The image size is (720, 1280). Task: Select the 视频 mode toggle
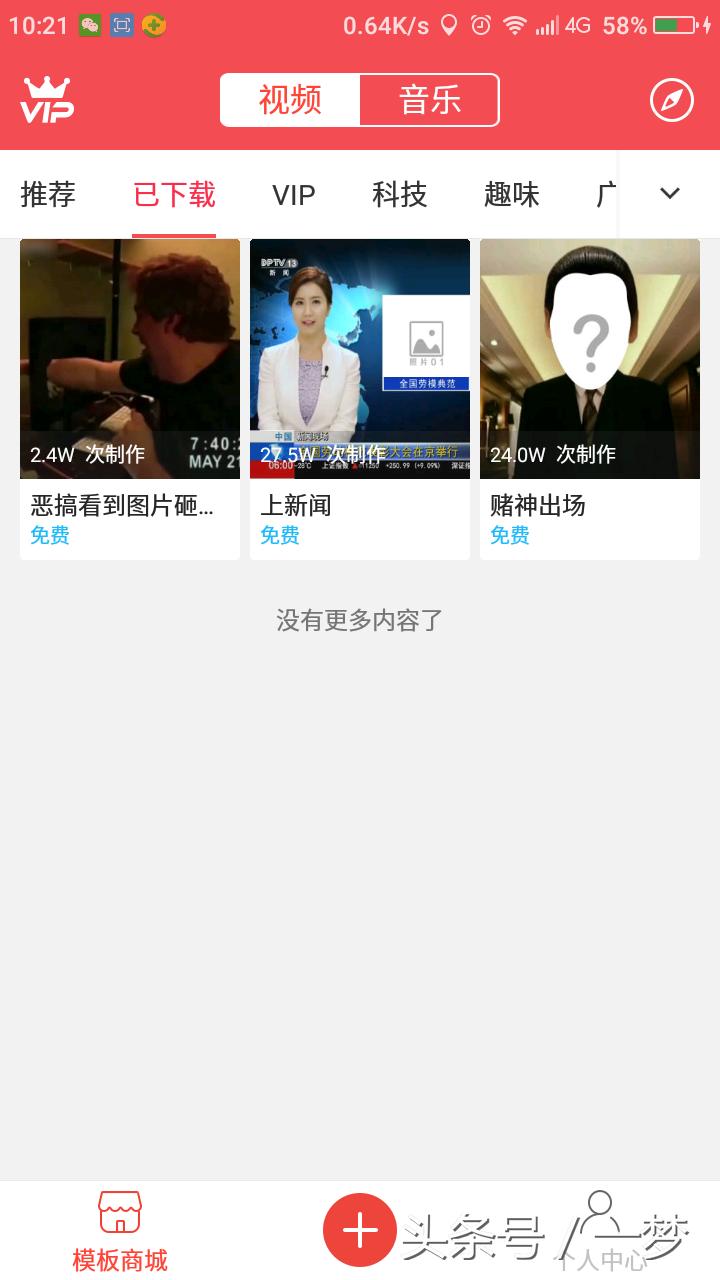tap(291, 99)
